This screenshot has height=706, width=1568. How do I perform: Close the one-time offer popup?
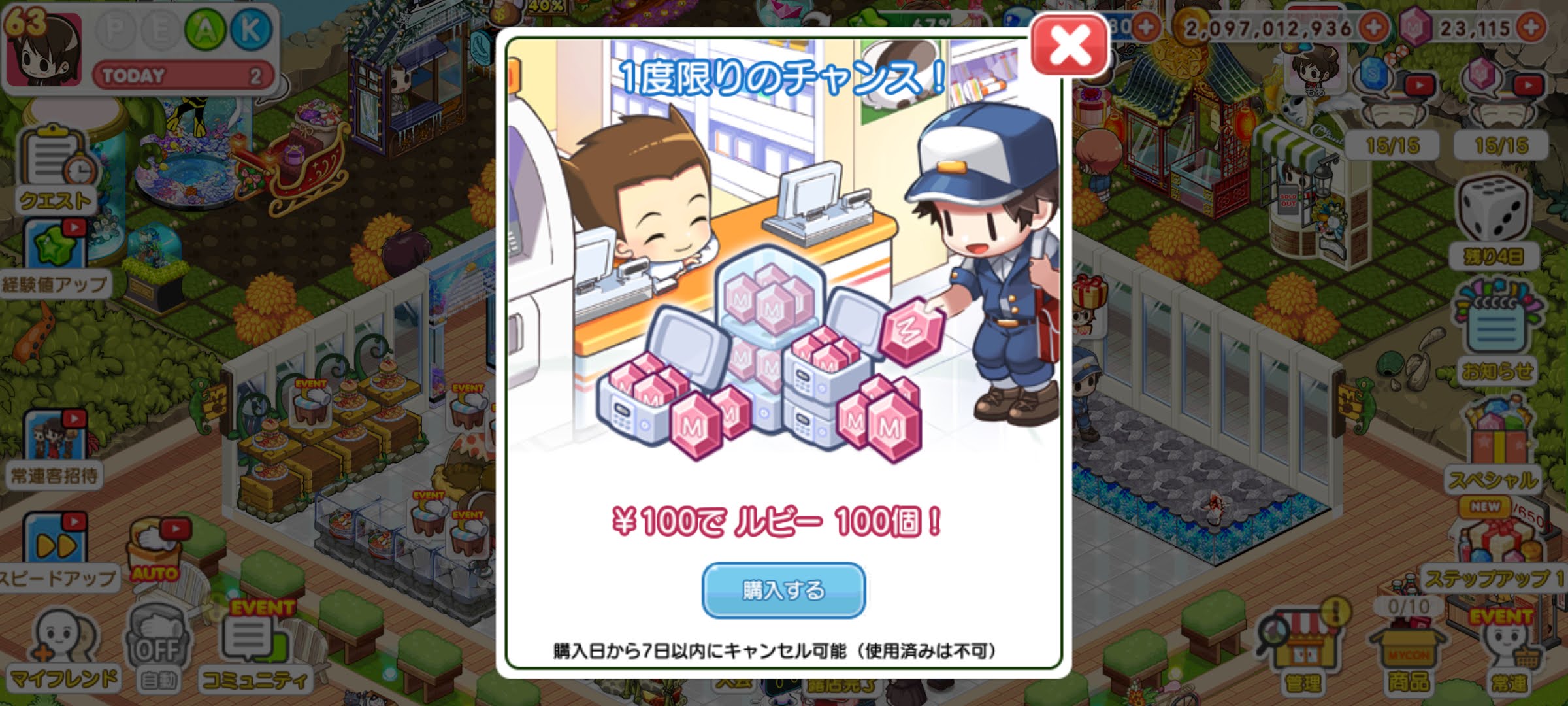(x=1069, y=46)
